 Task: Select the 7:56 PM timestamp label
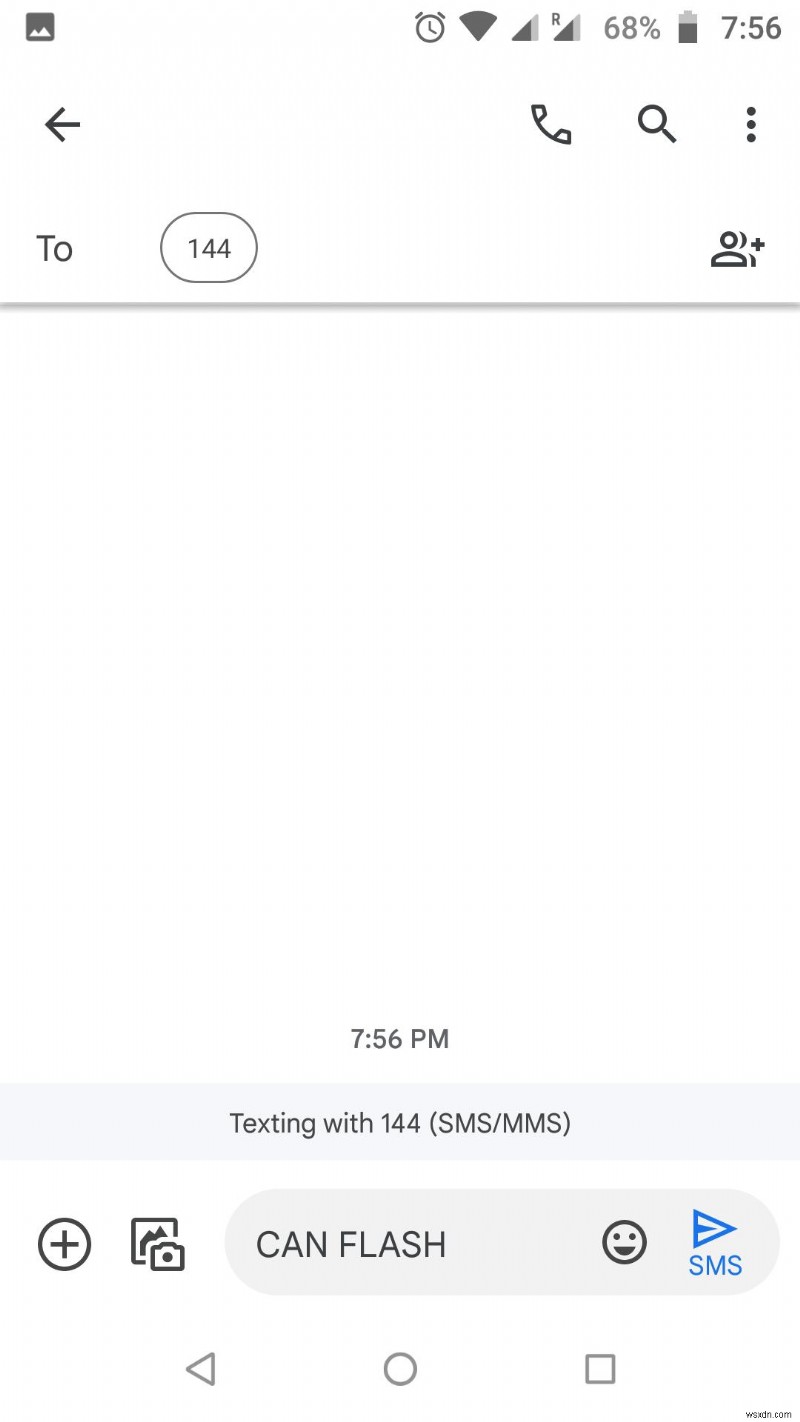400,1039
